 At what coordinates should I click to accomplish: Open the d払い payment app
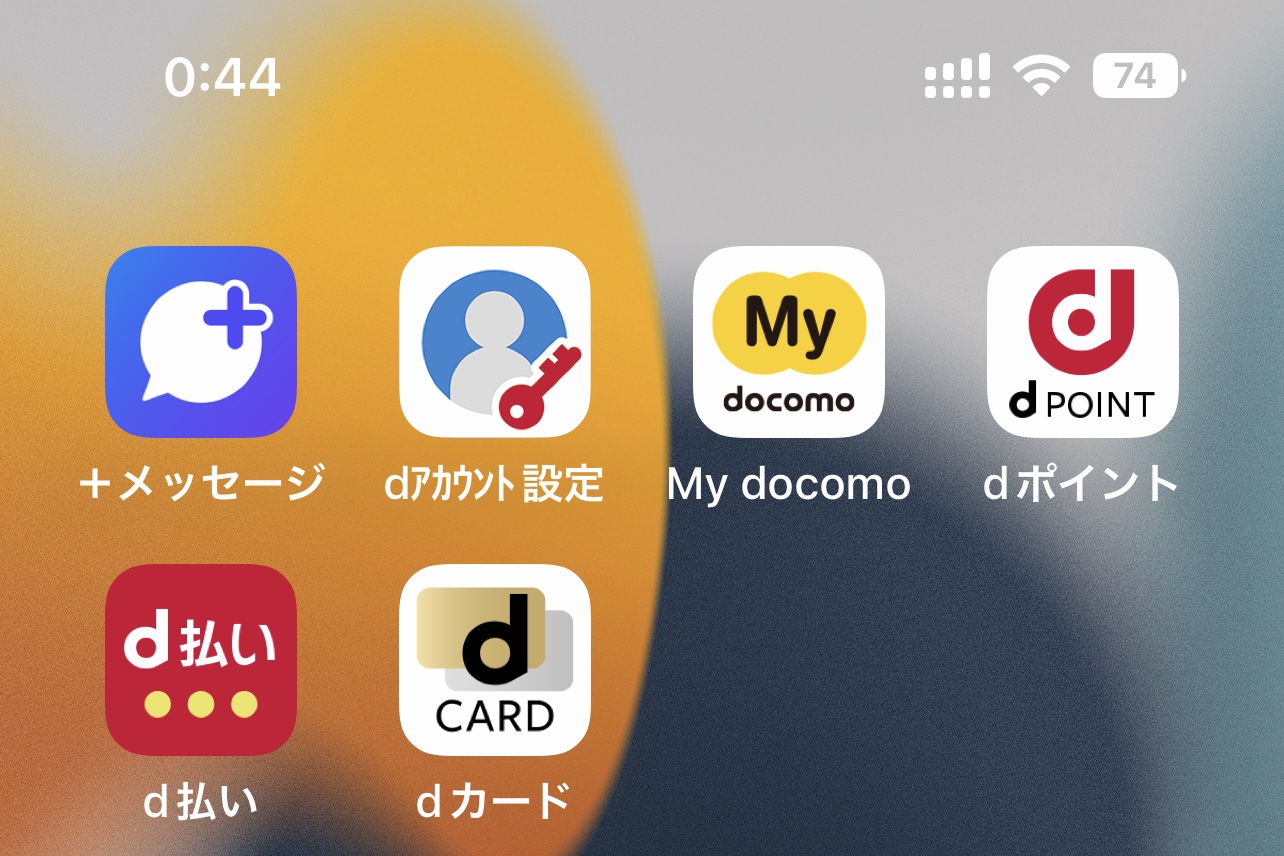point(201,660)
